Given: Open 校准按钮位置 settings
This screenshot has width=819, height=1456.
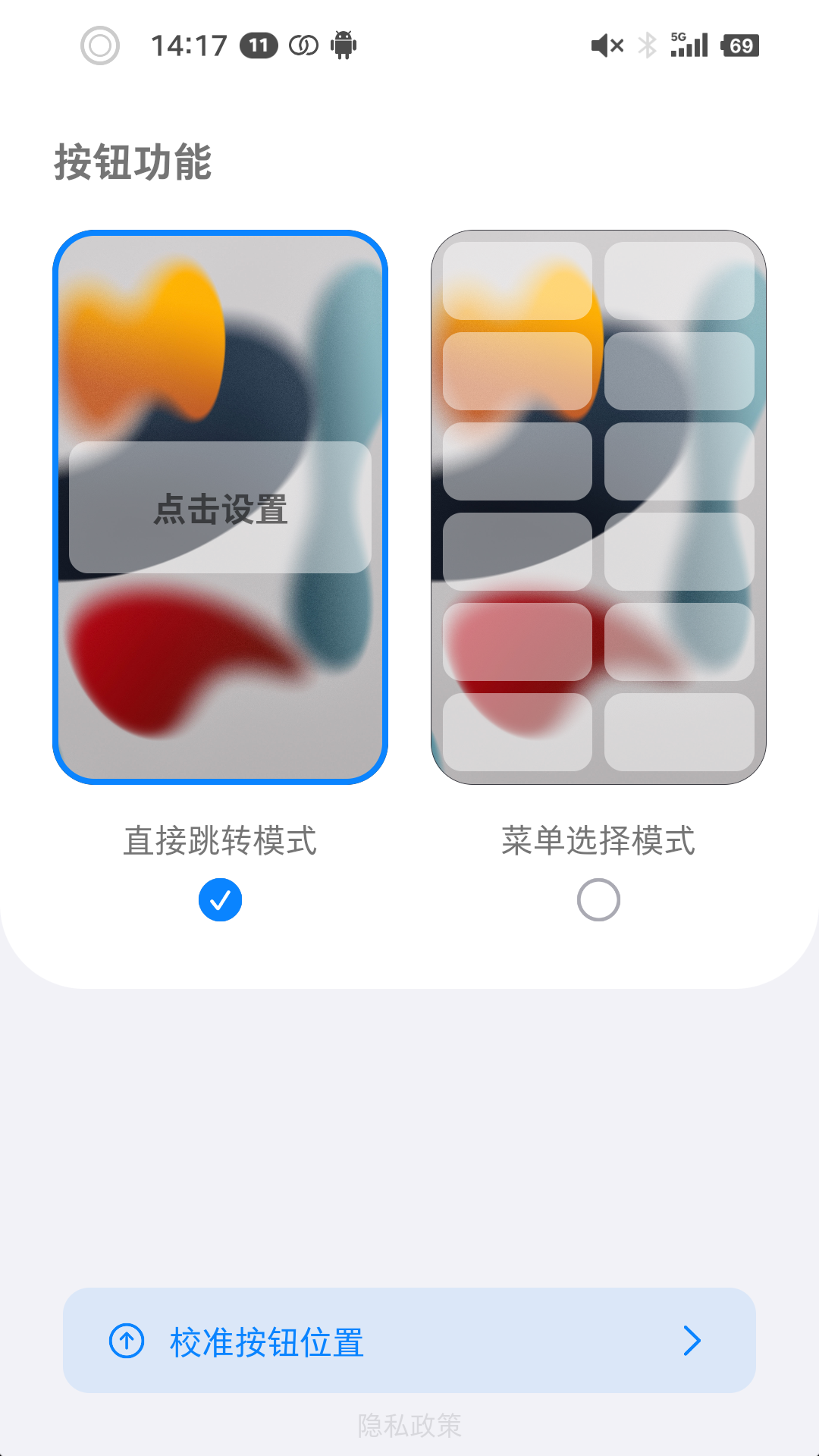Looking at the screenshot, I should pos(409,1340).
